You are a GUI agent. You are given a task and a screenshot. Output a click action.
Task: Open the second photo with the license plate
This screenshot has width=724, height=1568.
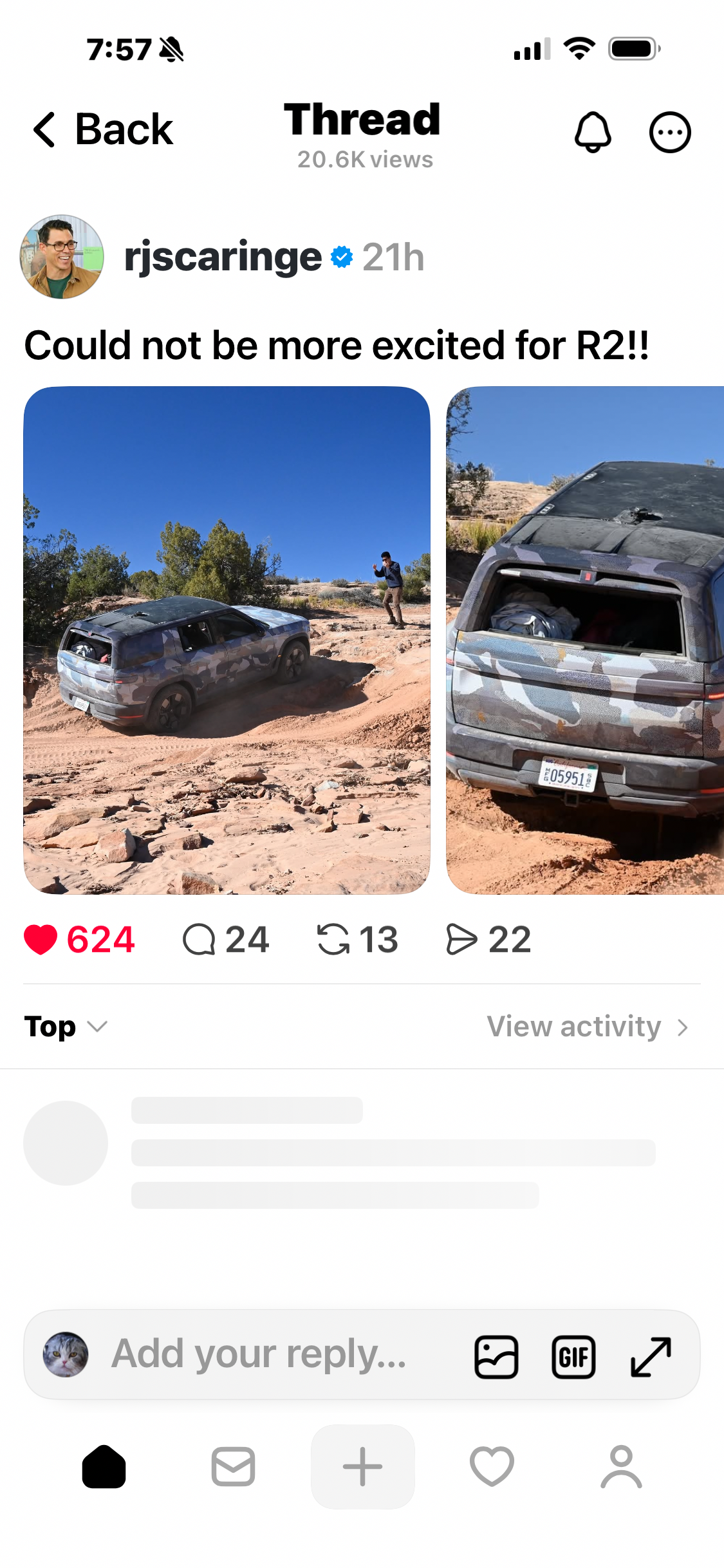(x=584, y=640)
